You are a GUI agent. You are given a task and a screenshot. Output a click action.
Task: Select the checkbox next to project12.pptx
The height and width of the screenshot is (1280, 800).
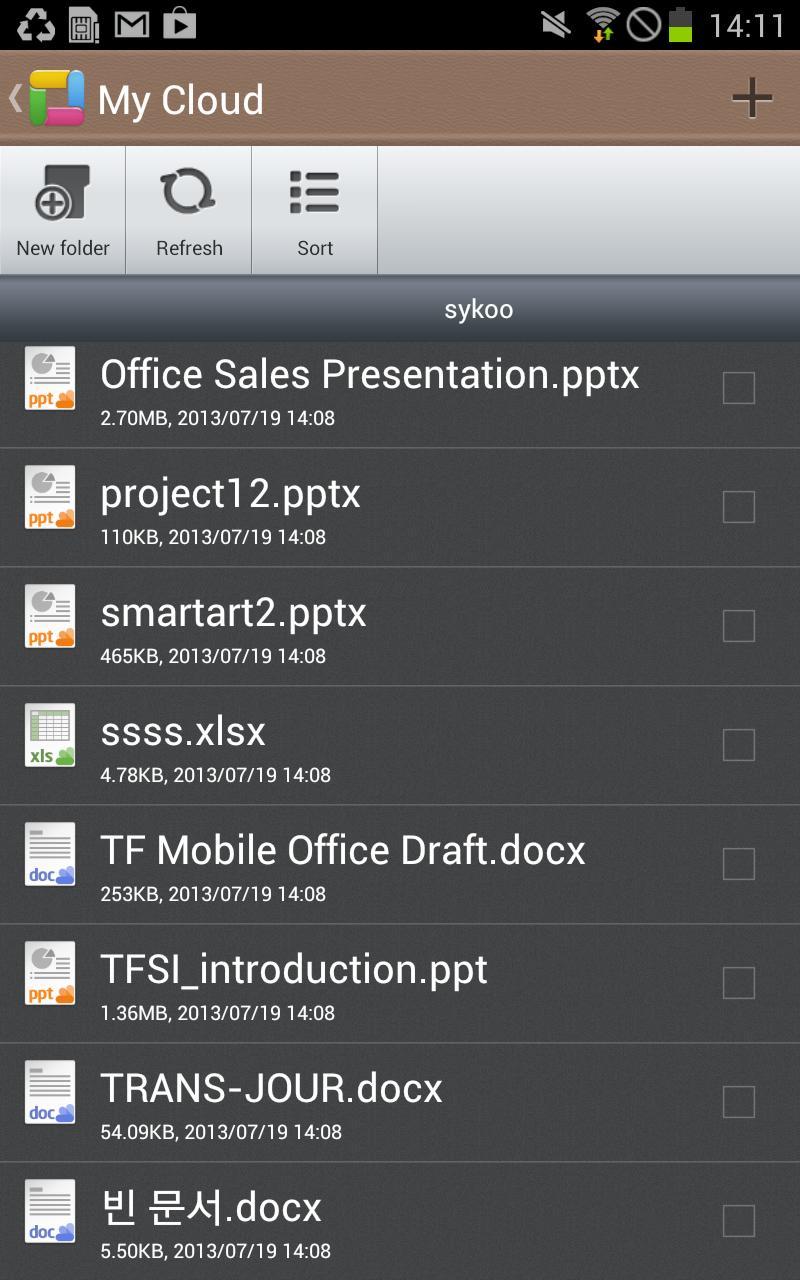click(x=739, y=507)
